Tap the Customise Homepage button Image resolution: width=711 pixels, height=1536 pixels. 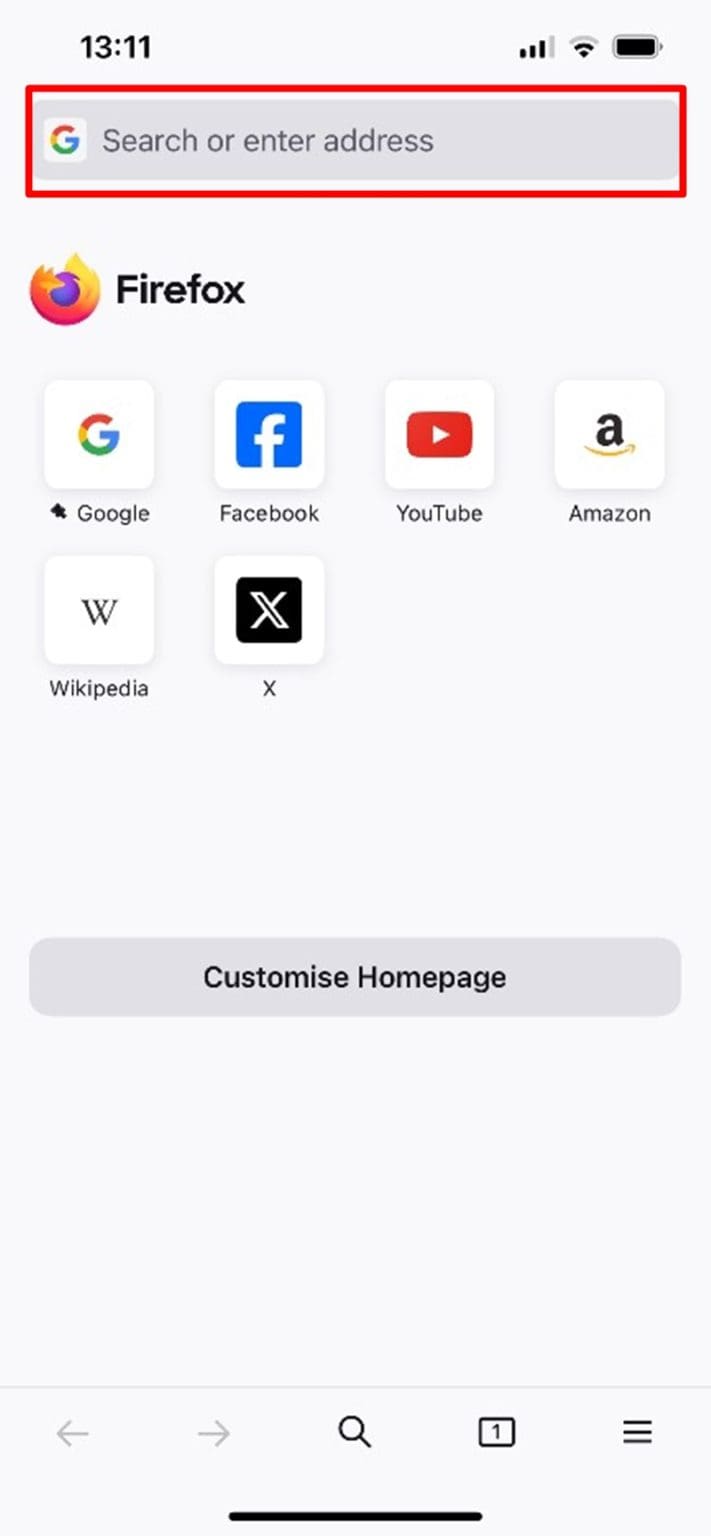355,977
